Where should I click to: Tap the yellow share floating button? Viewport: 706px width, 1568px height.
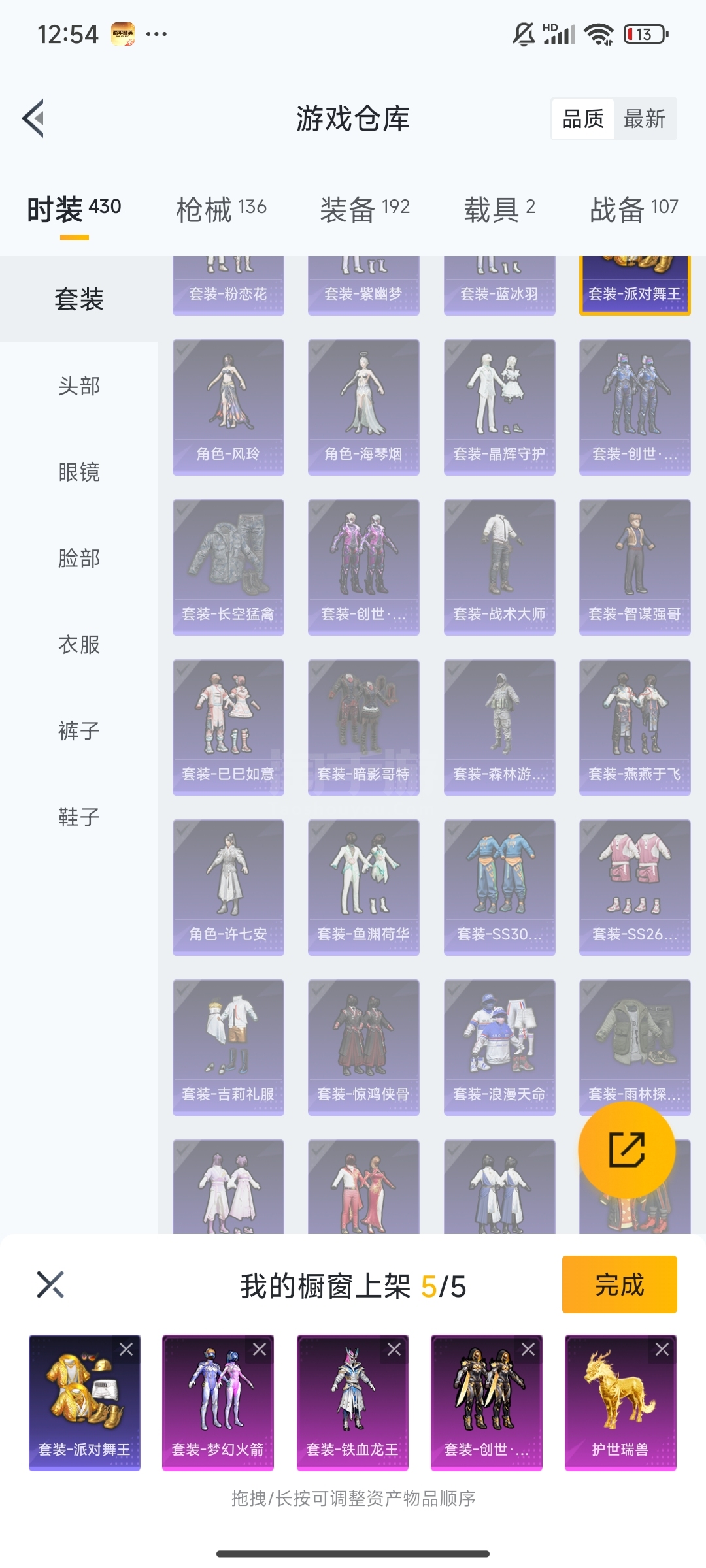pyautogui.click(x=627, y=1150)
